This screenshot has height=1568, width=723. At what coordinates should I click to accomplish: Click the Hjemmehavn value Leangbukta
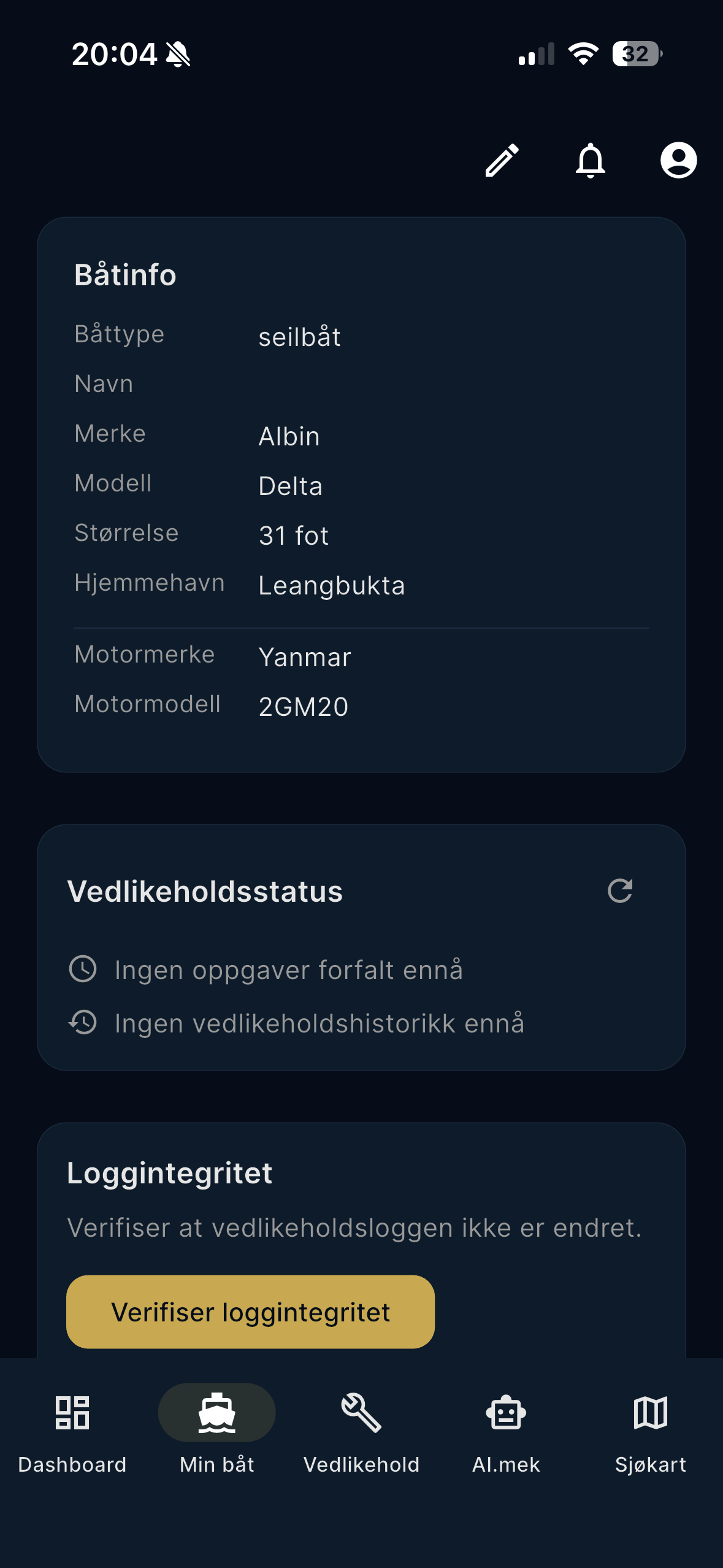pyautogui.click(x=331, y=585)
